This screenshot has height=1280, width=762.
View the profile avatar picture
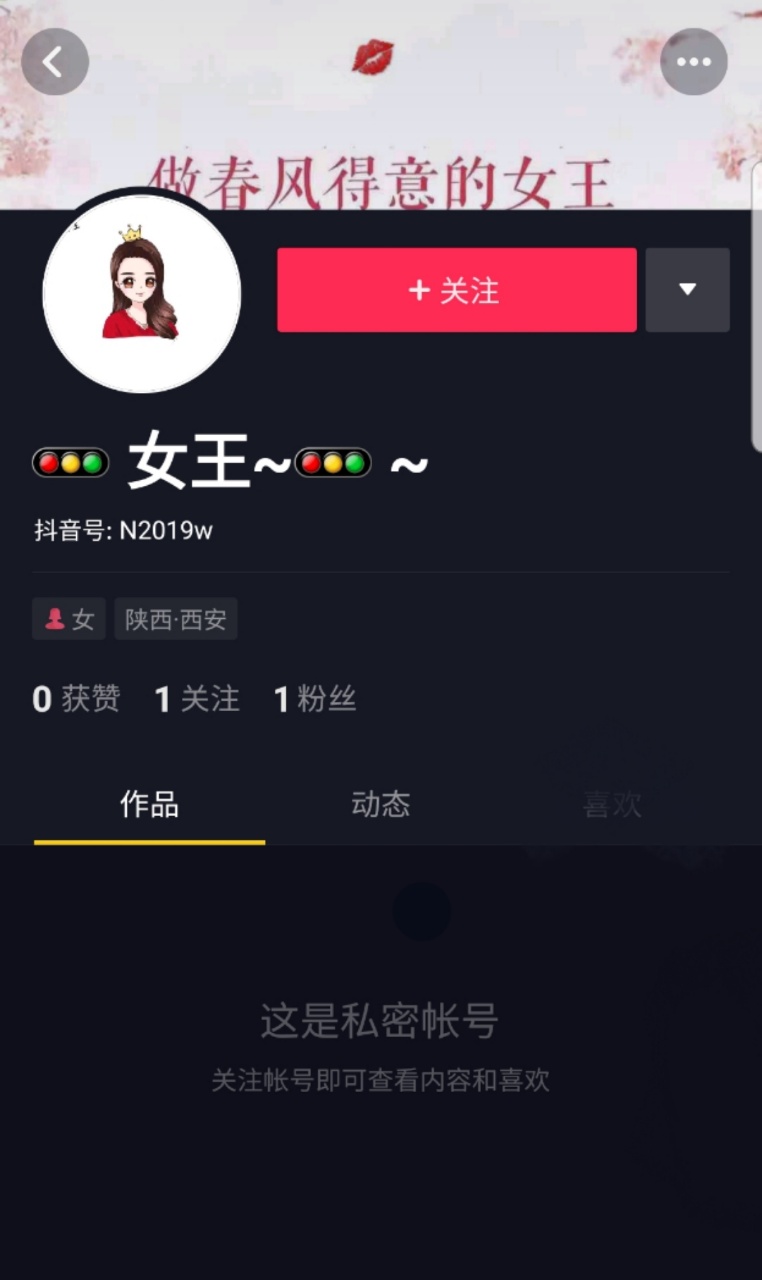point(141,292)
